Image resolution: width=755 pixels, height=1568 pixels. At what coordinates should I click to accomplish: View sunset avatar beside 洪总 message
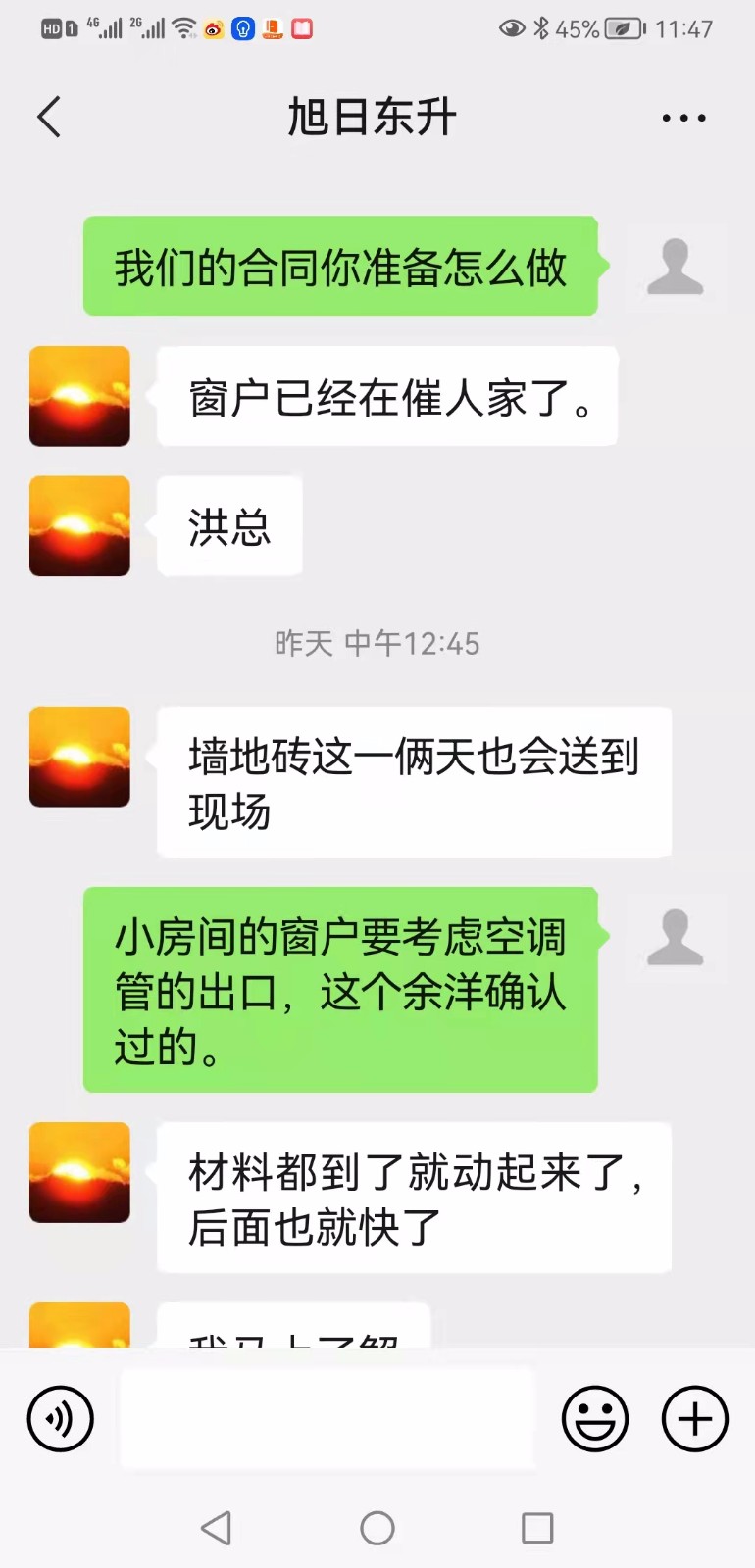(x=79, y=526)
